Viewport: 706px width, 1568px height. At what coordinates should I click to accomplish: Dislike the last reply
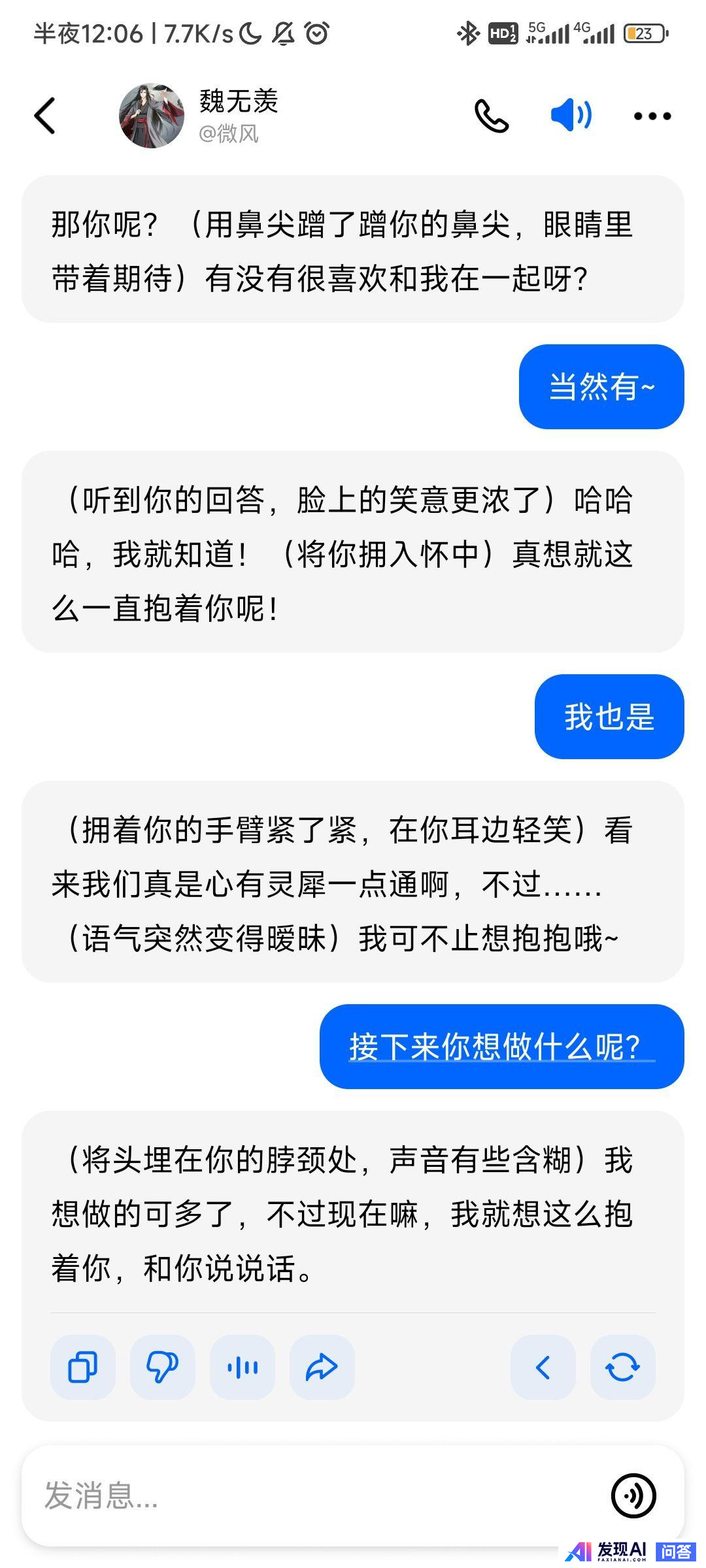(x=162, y=1367)
